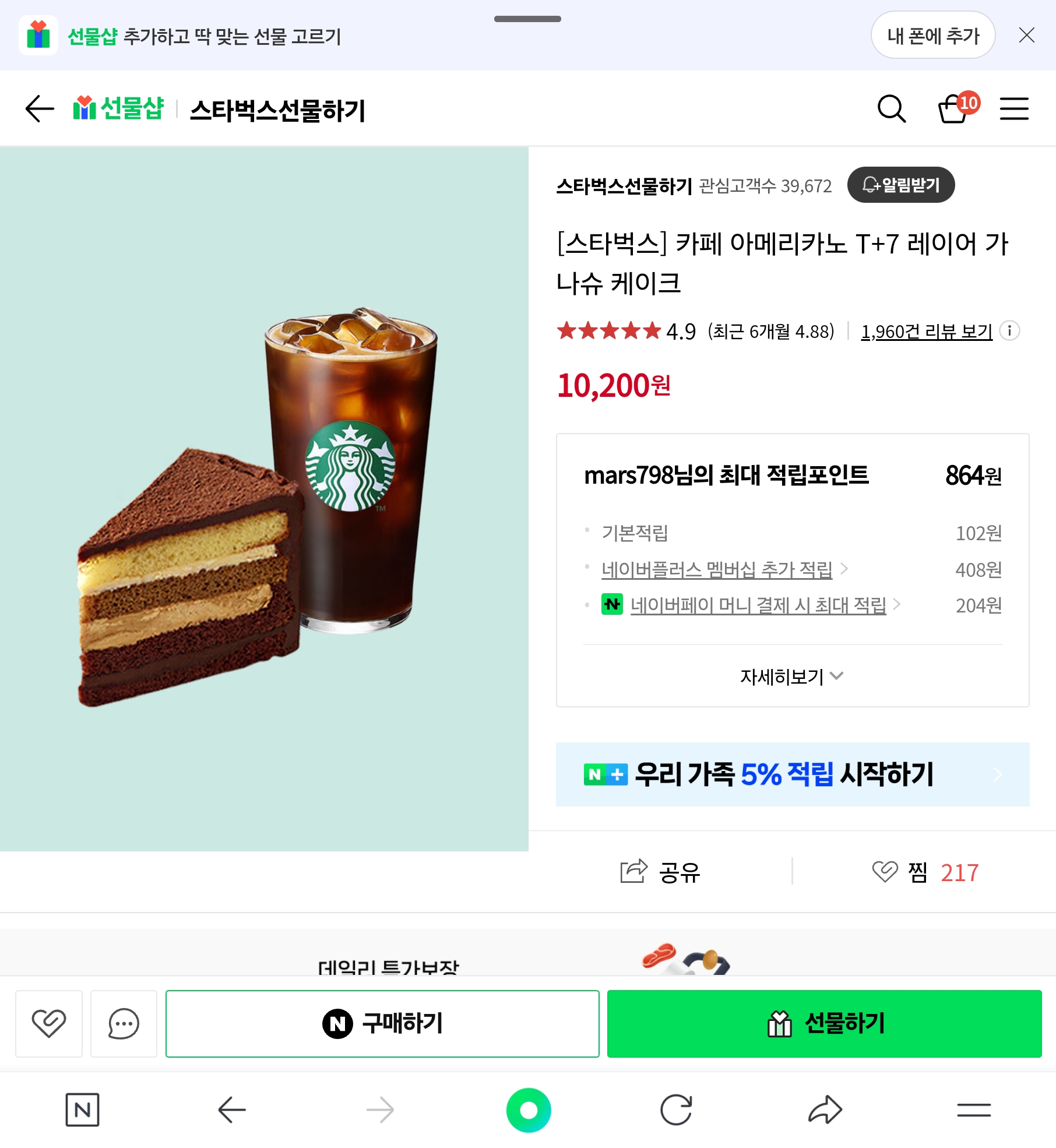The image size is (1056, 1148).
Task: Open the chat inquiry speech bubble icon
Action: click(x=124, y=1024)
